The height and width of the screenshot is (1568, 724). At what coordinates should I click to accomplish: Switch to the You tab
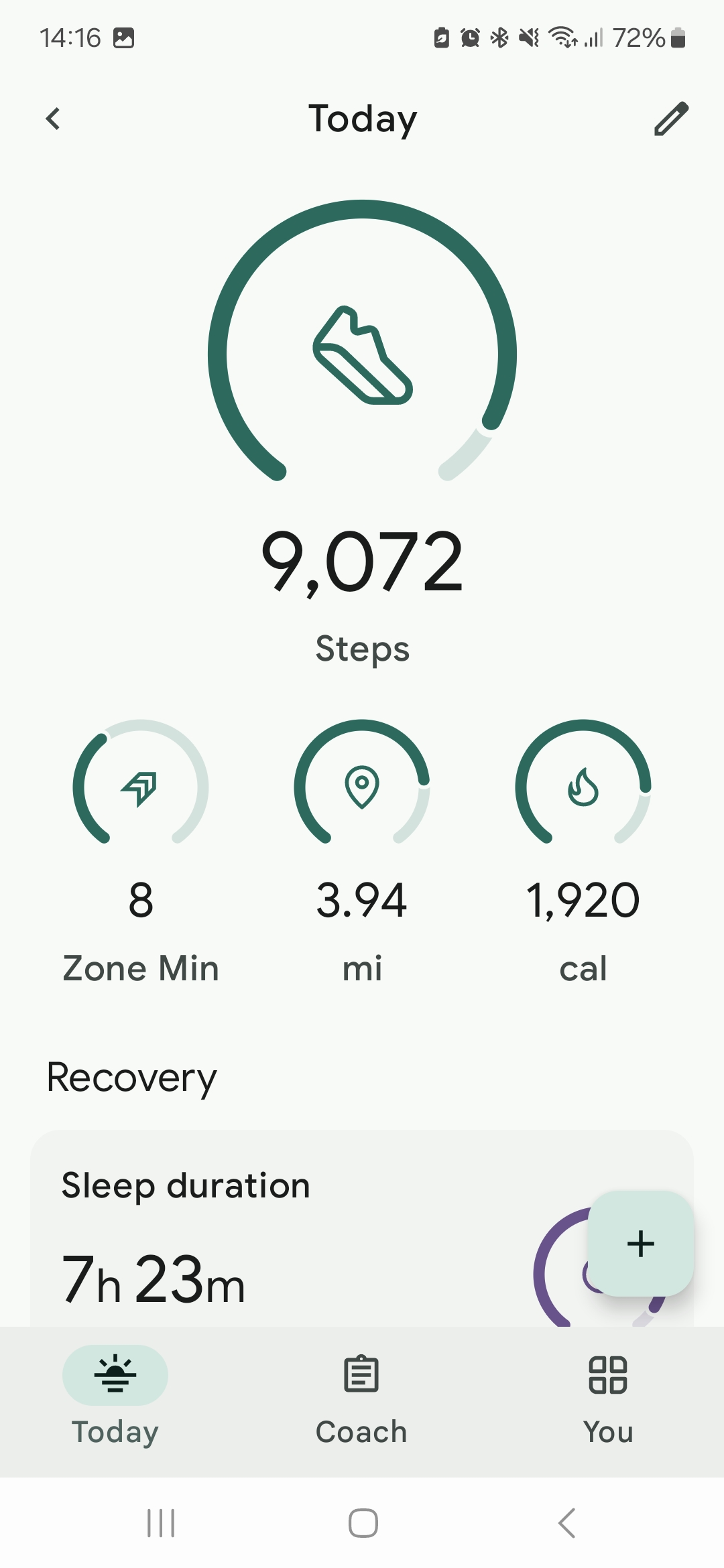click(x=608, y=1398)
